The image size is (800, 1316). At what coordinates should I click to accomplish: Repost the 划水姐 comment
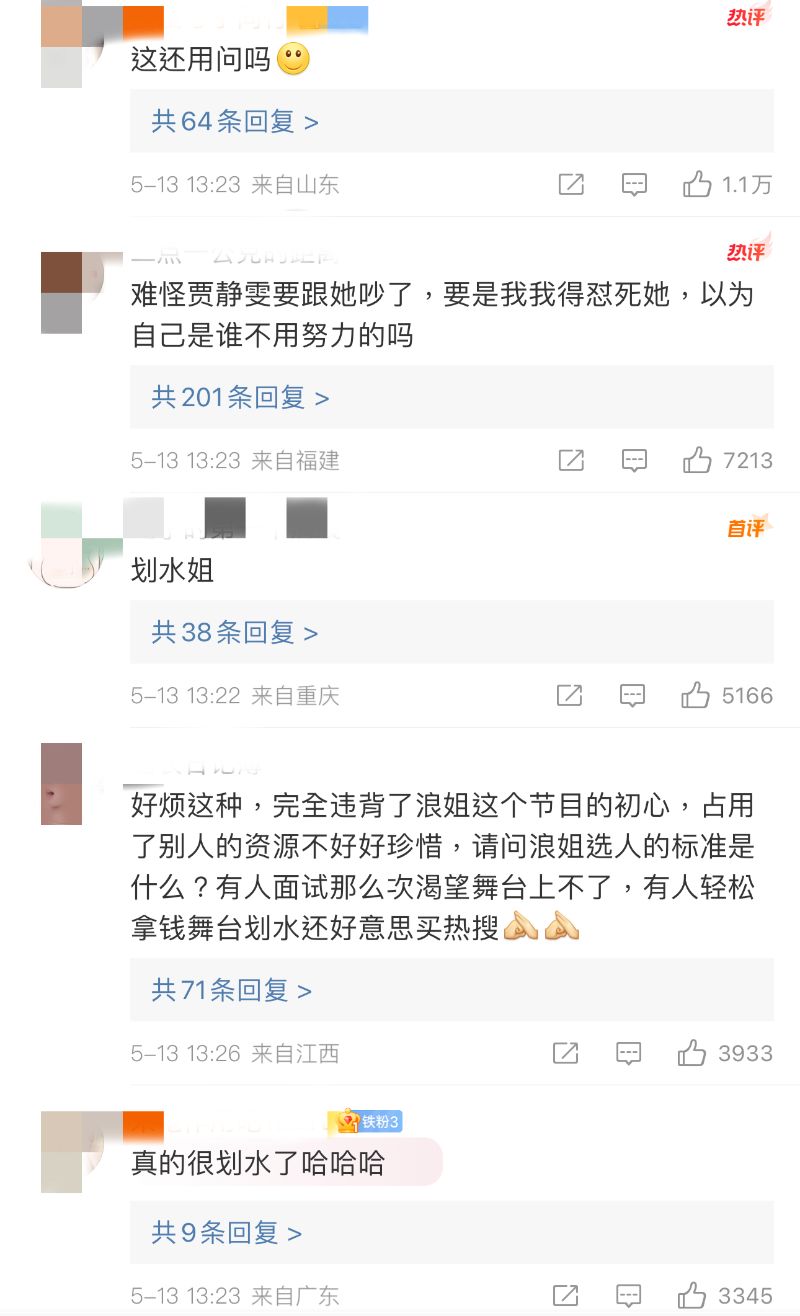coord(568,695)
